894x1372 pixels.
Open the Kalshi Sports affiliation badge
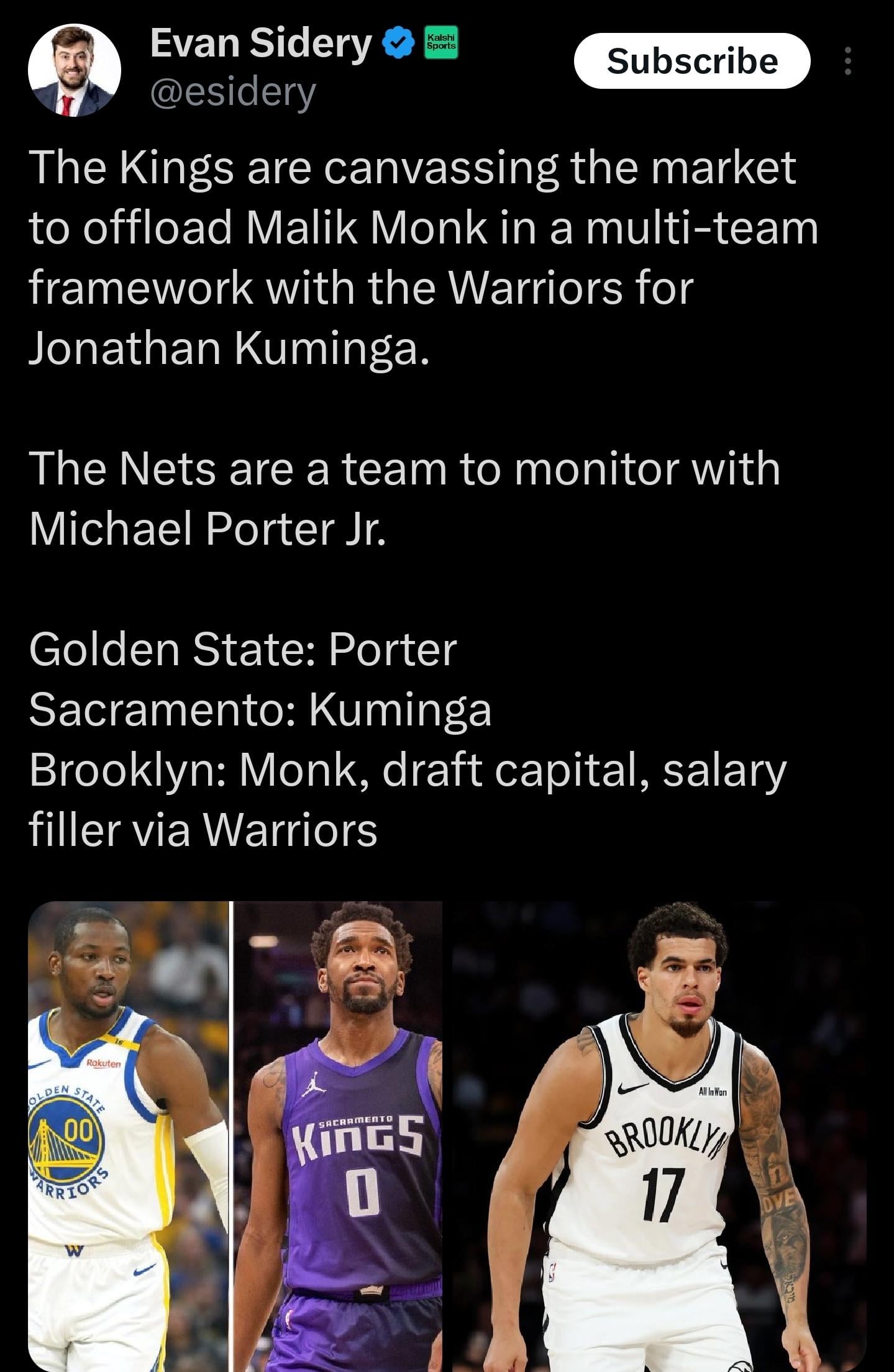tap(441, 43)
